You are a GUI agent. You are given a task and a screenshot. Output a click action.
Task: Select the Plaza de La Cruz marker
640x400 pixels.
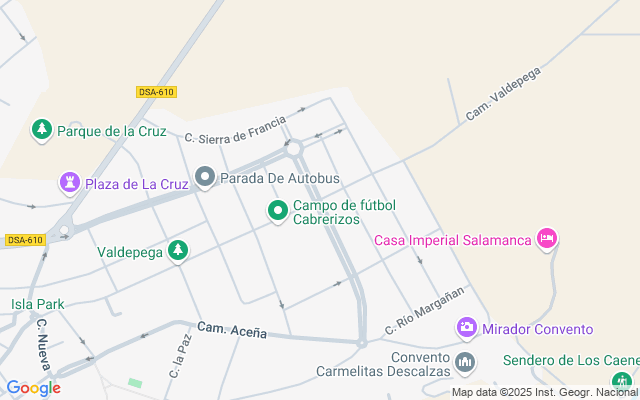[x=70, y=183]
